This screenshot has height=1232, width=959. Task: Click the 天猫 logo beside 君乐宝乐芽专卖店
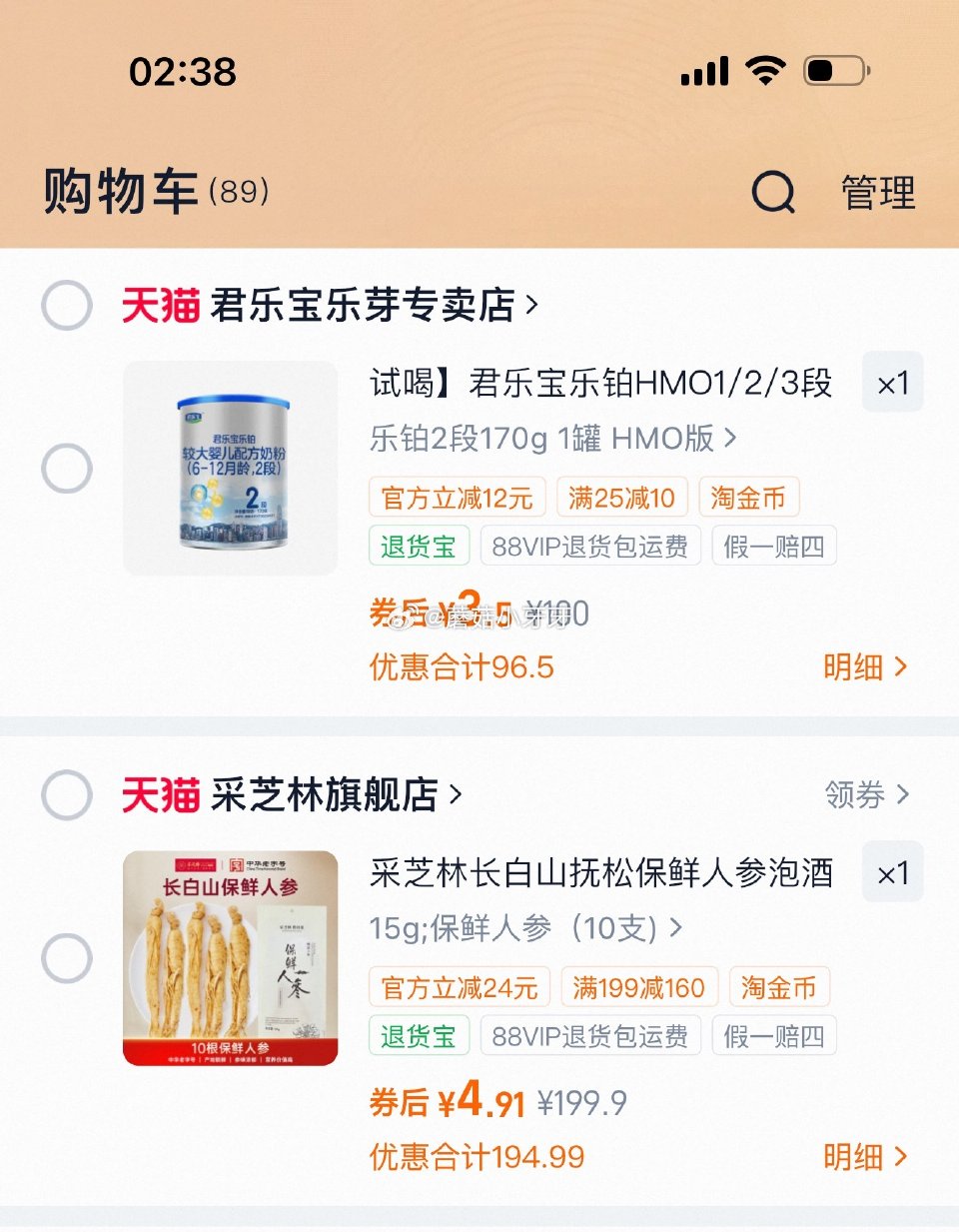click(163, 306)
